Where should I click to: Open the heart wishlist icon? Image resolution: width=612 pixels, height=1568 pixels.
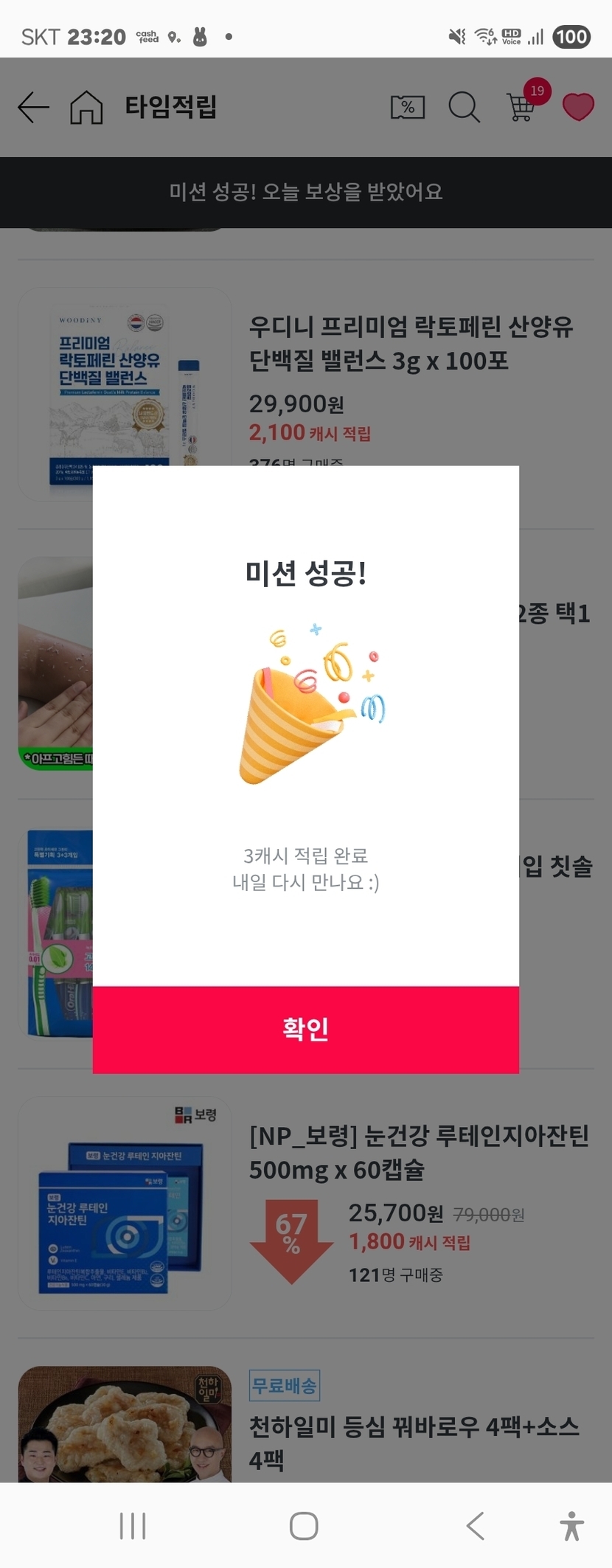tap(578, 107)
